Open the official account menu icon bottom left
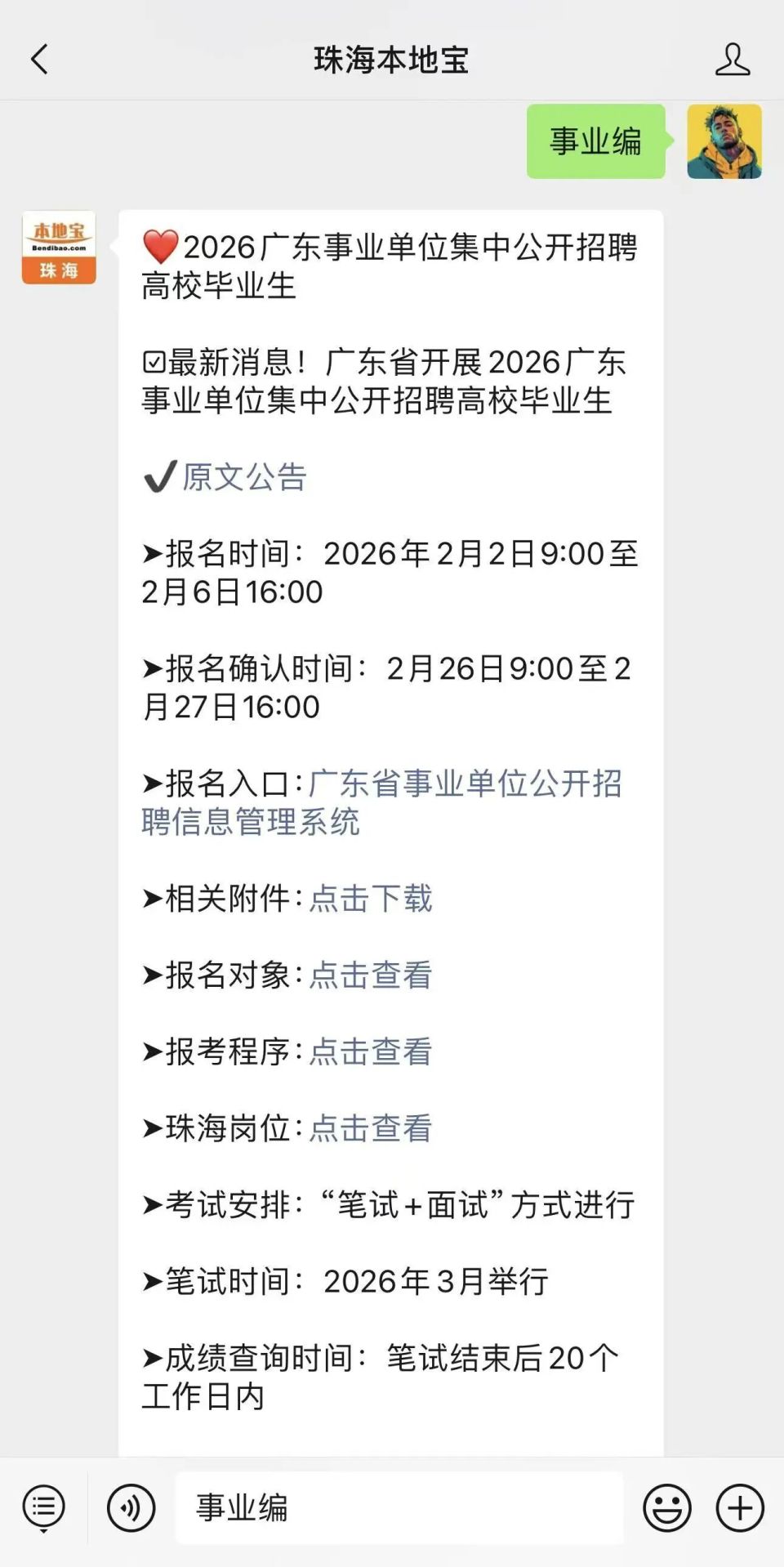The height and width of the screenshot is (1567, 784). point(43,1506)
